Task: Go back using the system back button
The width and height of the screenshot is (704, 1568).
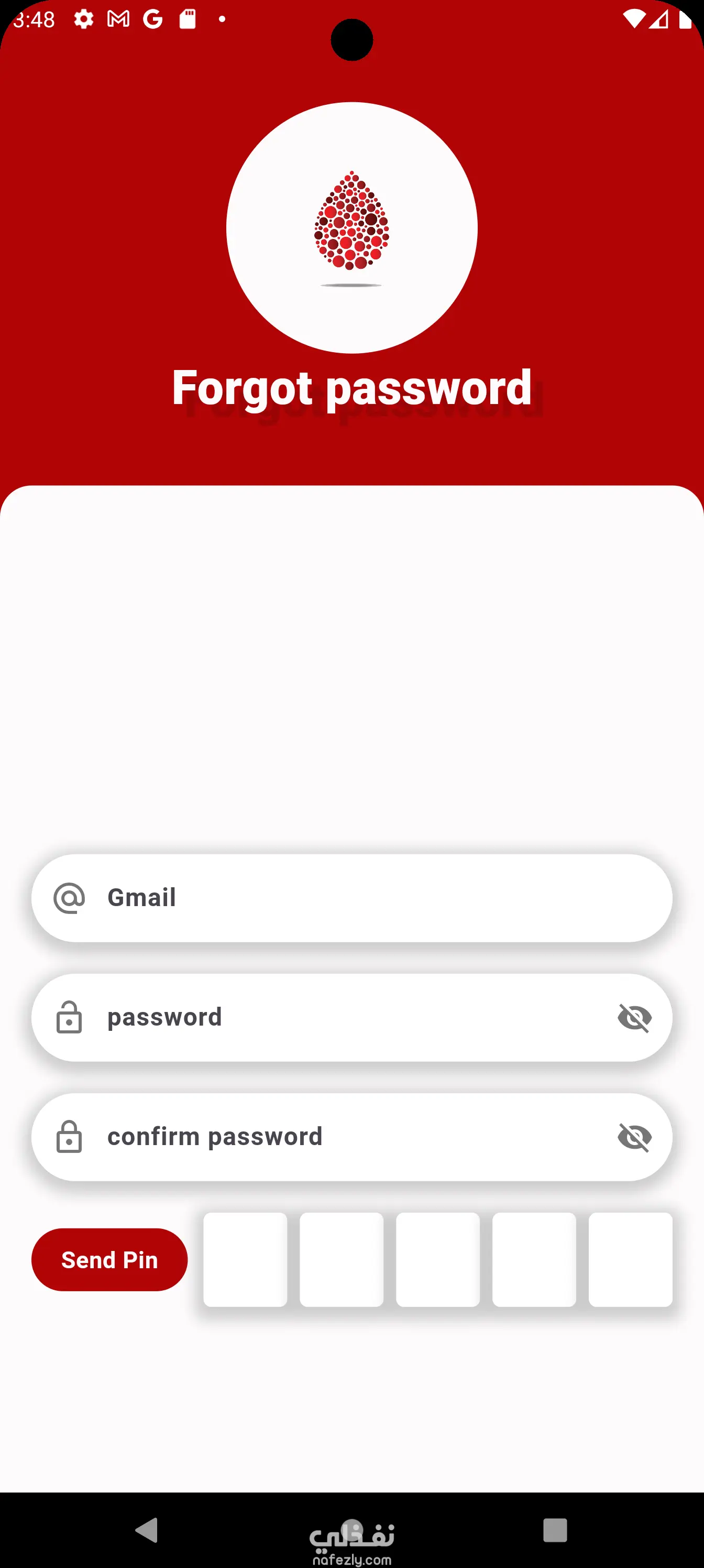Action: (147, 1530)
